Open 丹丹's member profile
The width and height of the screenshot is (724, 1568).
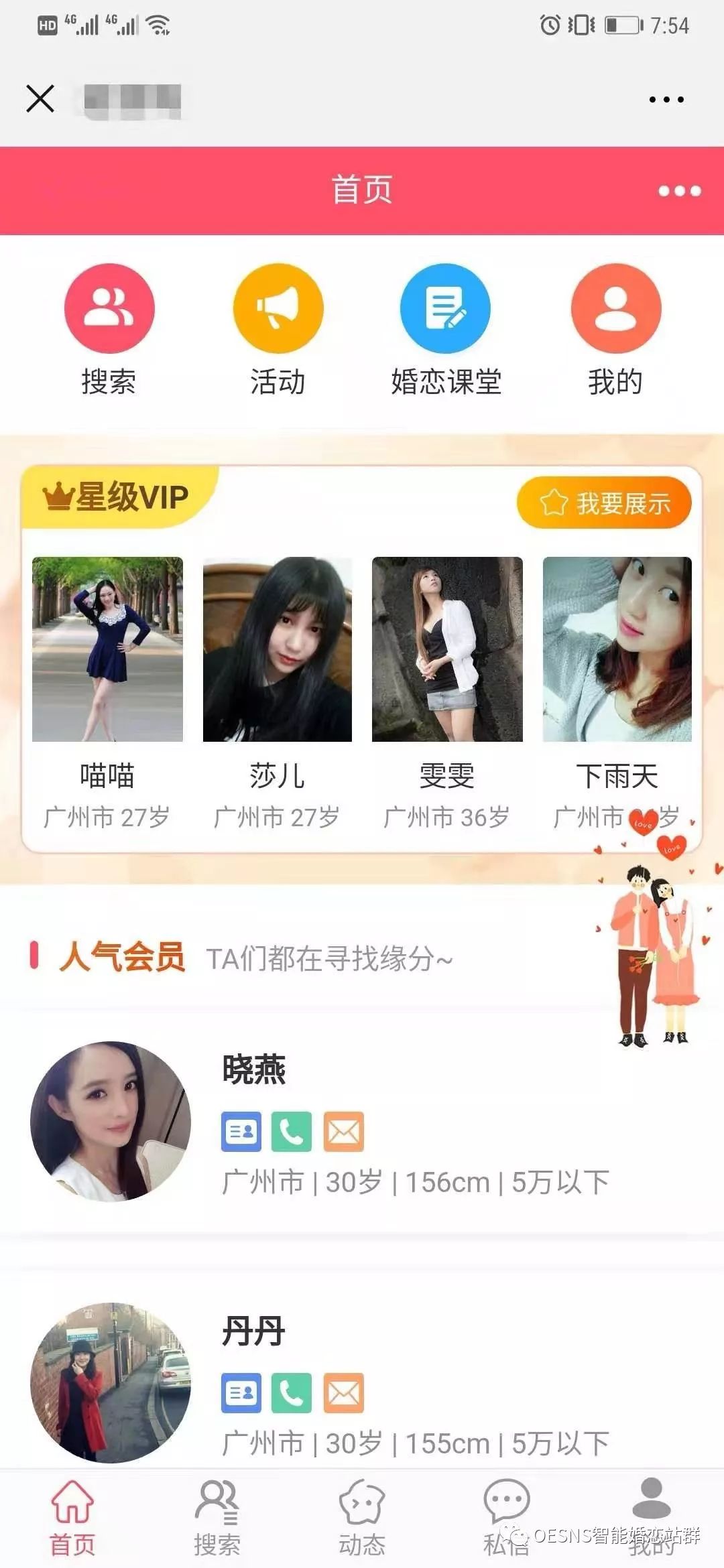[111, 1382]
